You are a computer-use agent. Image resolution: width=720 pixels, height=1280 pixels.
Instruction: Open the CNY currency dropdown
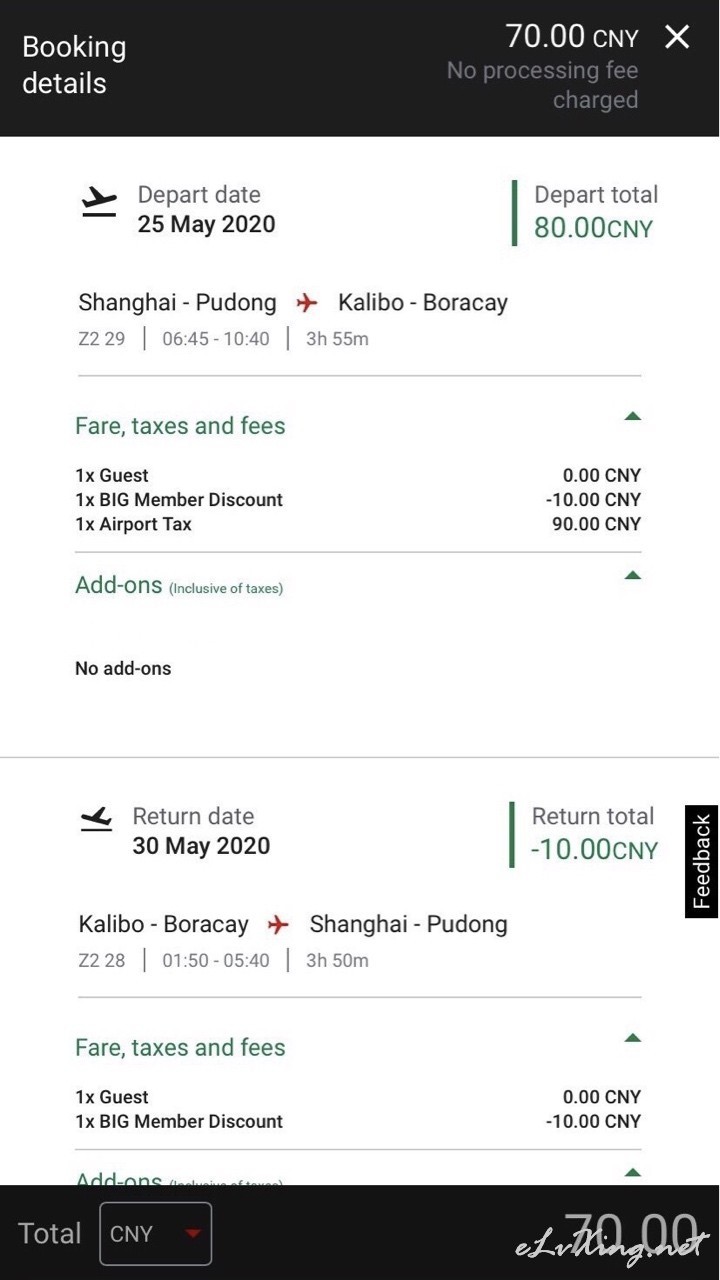(156, 1233)
